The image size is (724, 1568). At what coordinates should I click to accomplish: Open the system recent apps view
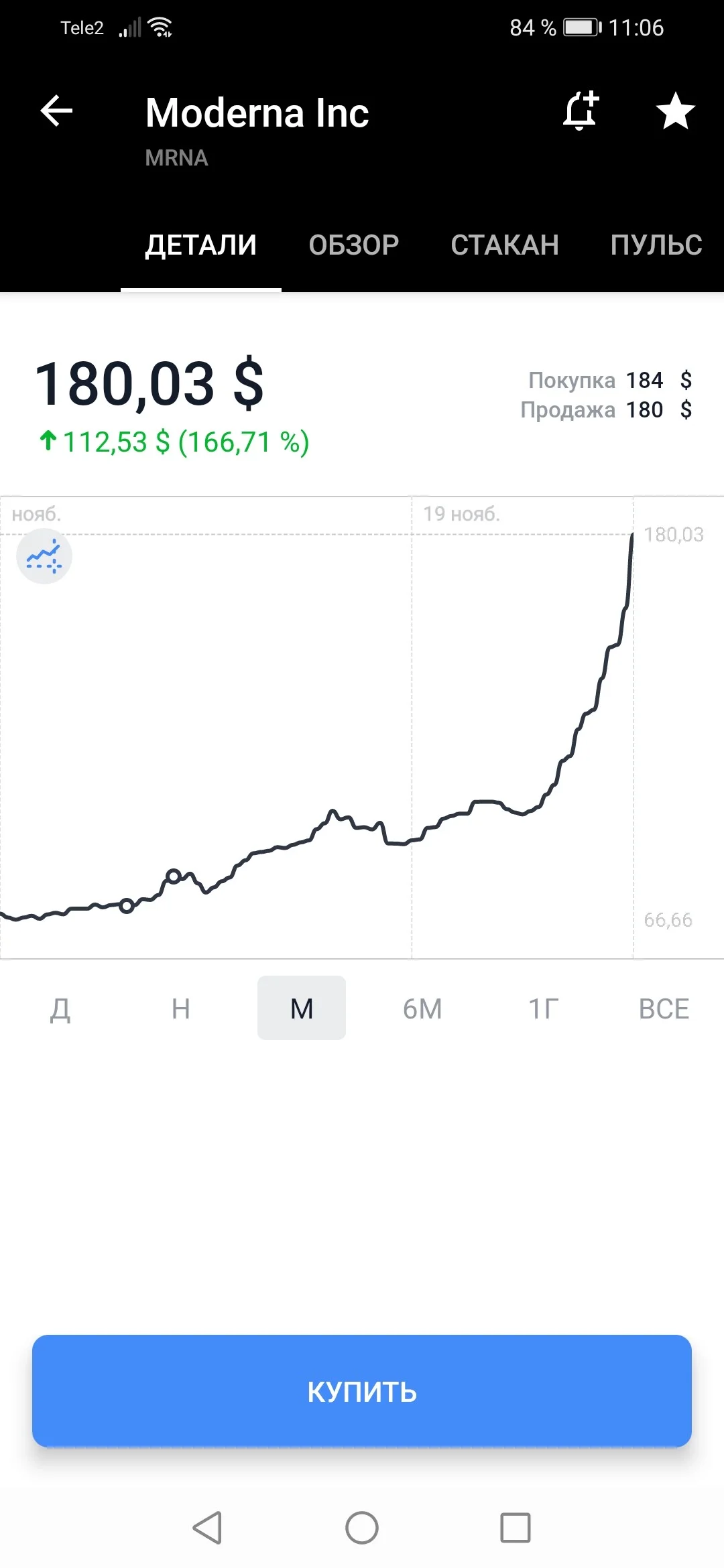[516, 1528]
